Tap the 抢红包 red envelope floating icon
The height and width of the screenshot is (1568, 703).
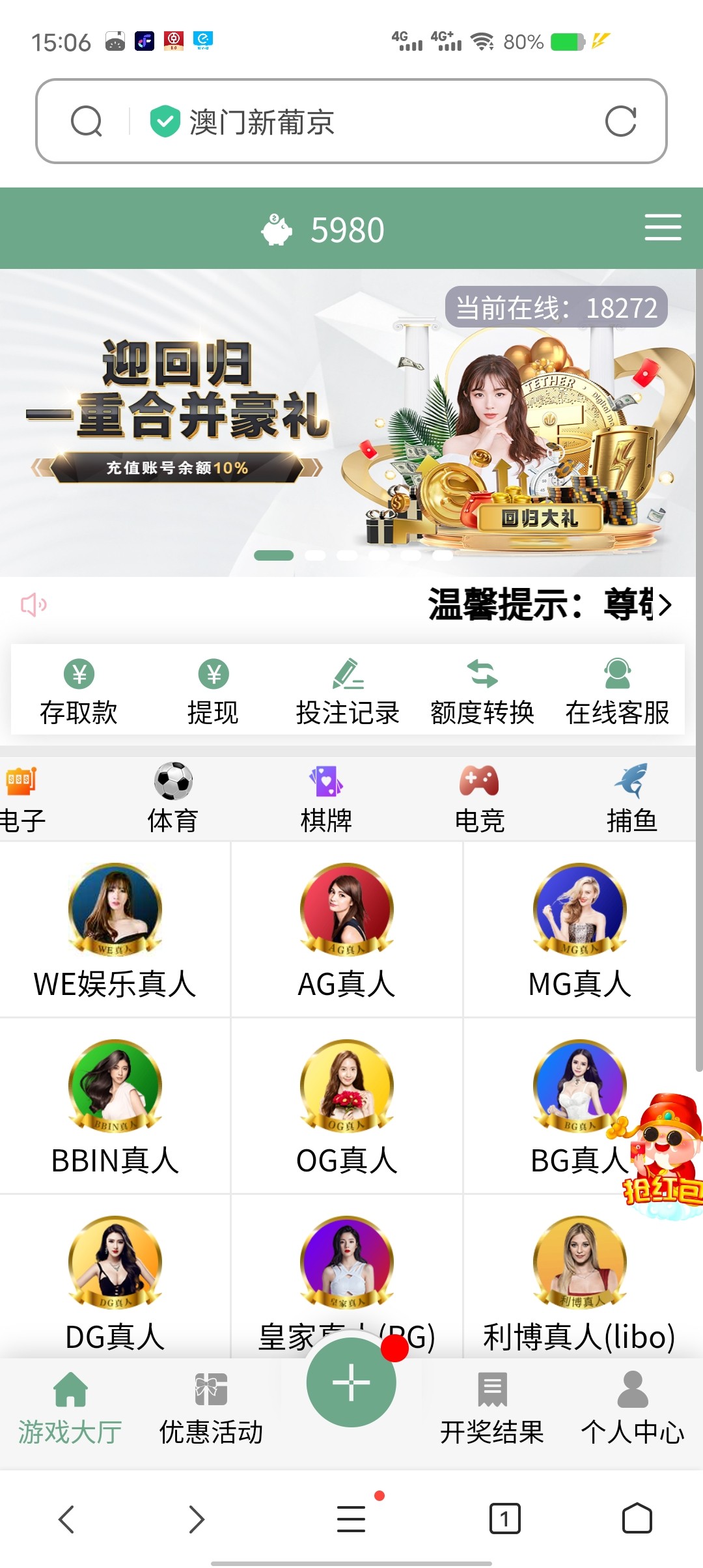click(x=664, y=1153)
